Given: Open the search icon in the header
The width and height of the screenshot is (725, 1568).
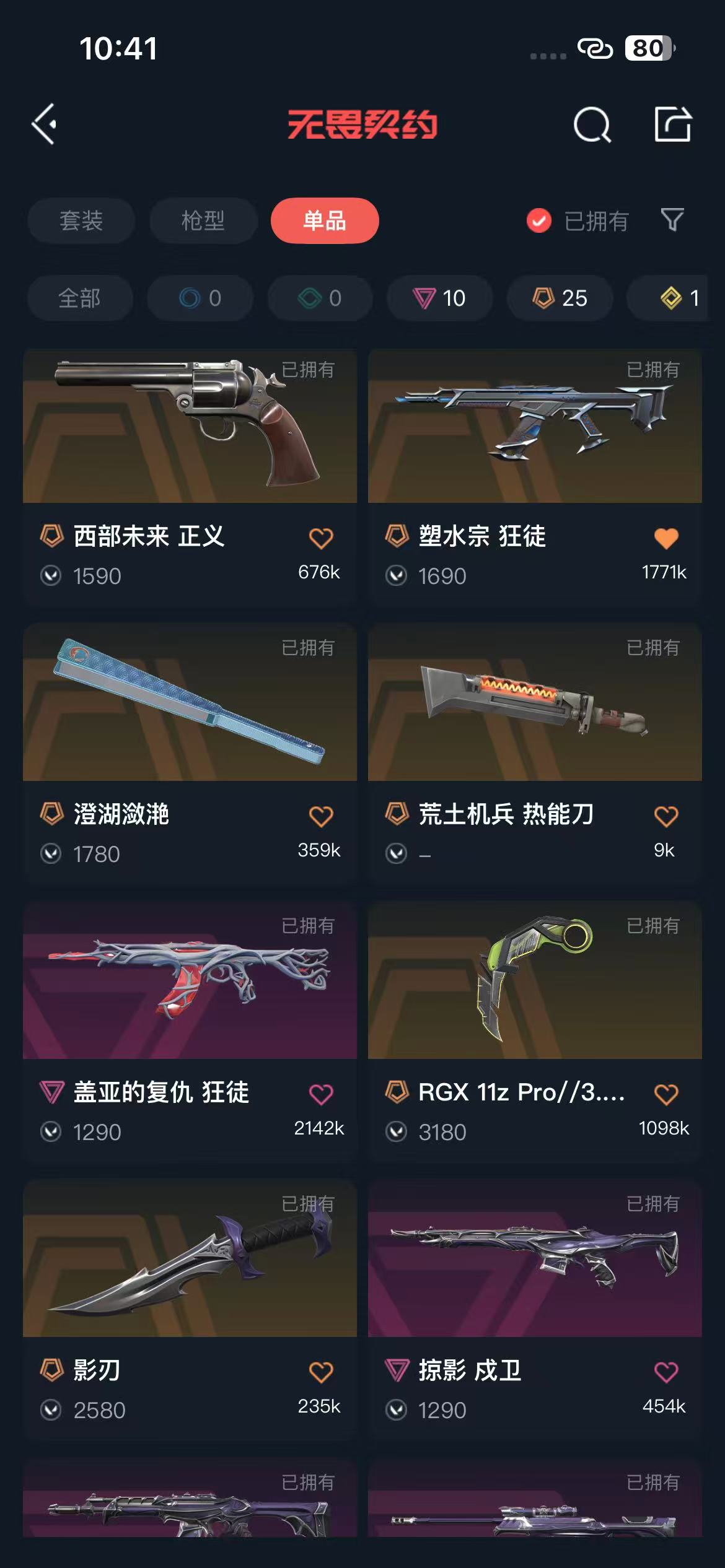Looking at the screenshot, I should coord(592,125).
